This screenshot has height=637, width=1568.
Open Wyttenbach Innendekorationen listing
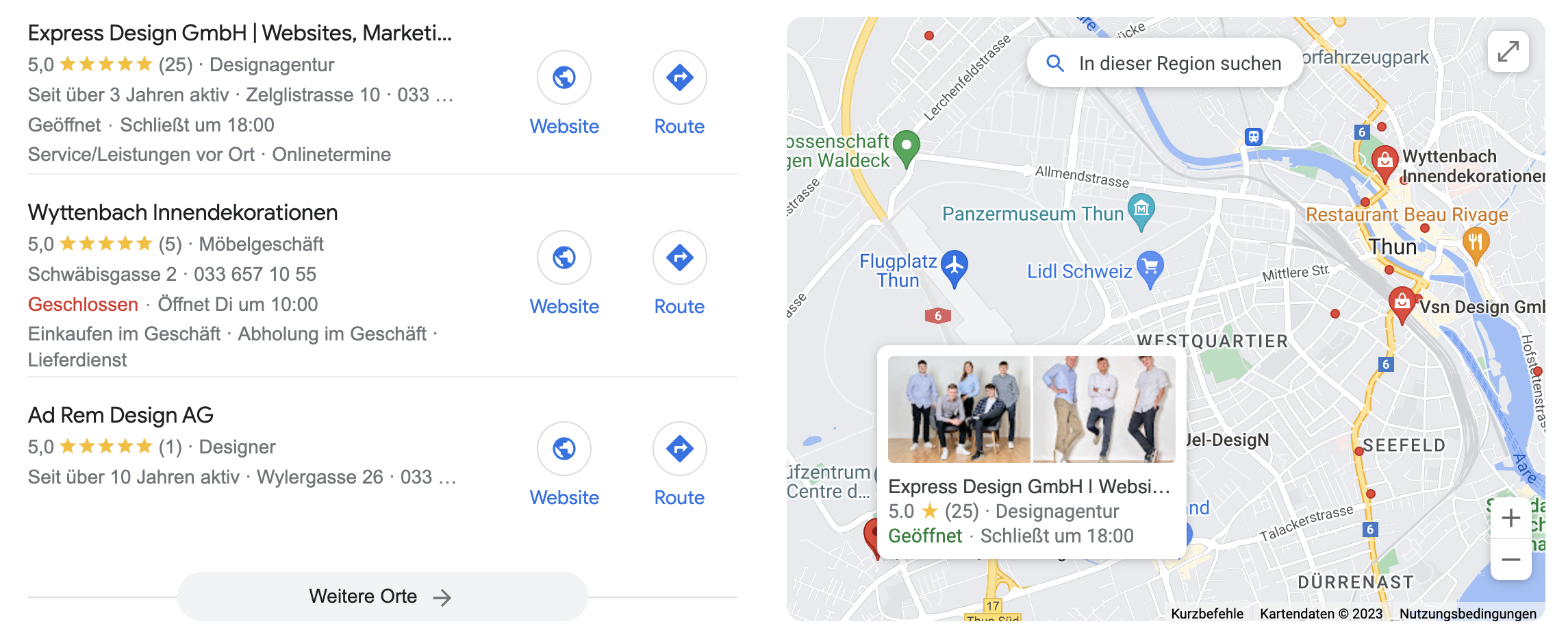tap(182, 212)
